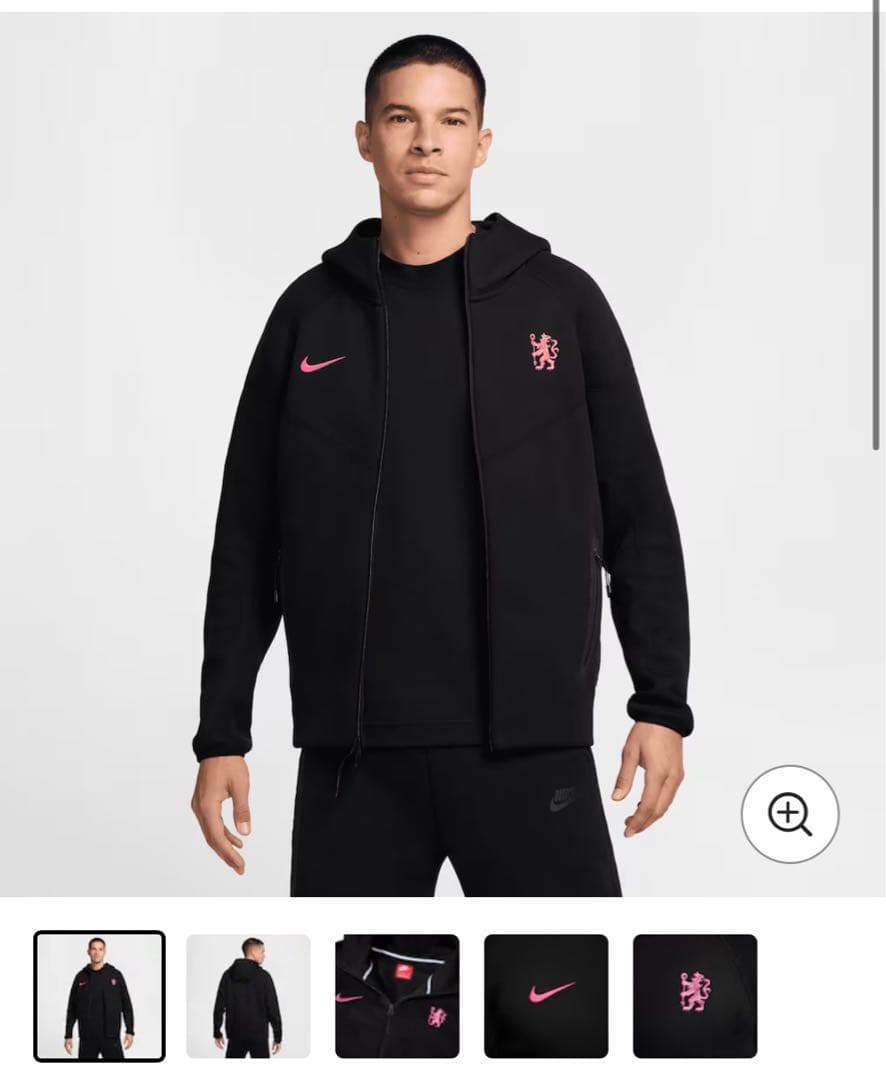The width and height of the screenshot is (886, 1080).
Task: View the pink swoosh close-up thumbnail
Action: click(546, 996)
